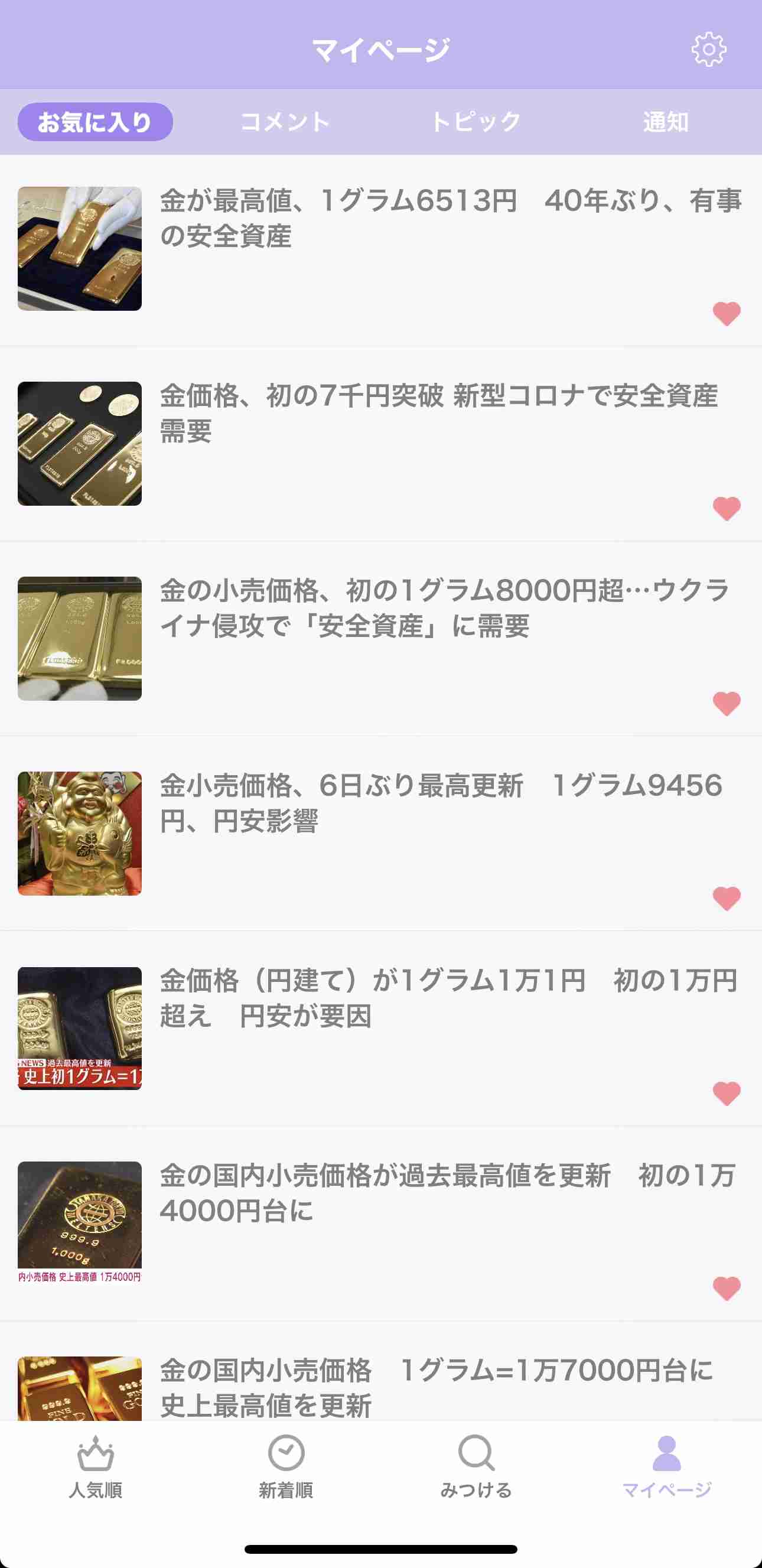Unlike the 1グラム9456円 article
This screenshot has height=1568, width=762.
pyautogui.click(x=726, y=898)
